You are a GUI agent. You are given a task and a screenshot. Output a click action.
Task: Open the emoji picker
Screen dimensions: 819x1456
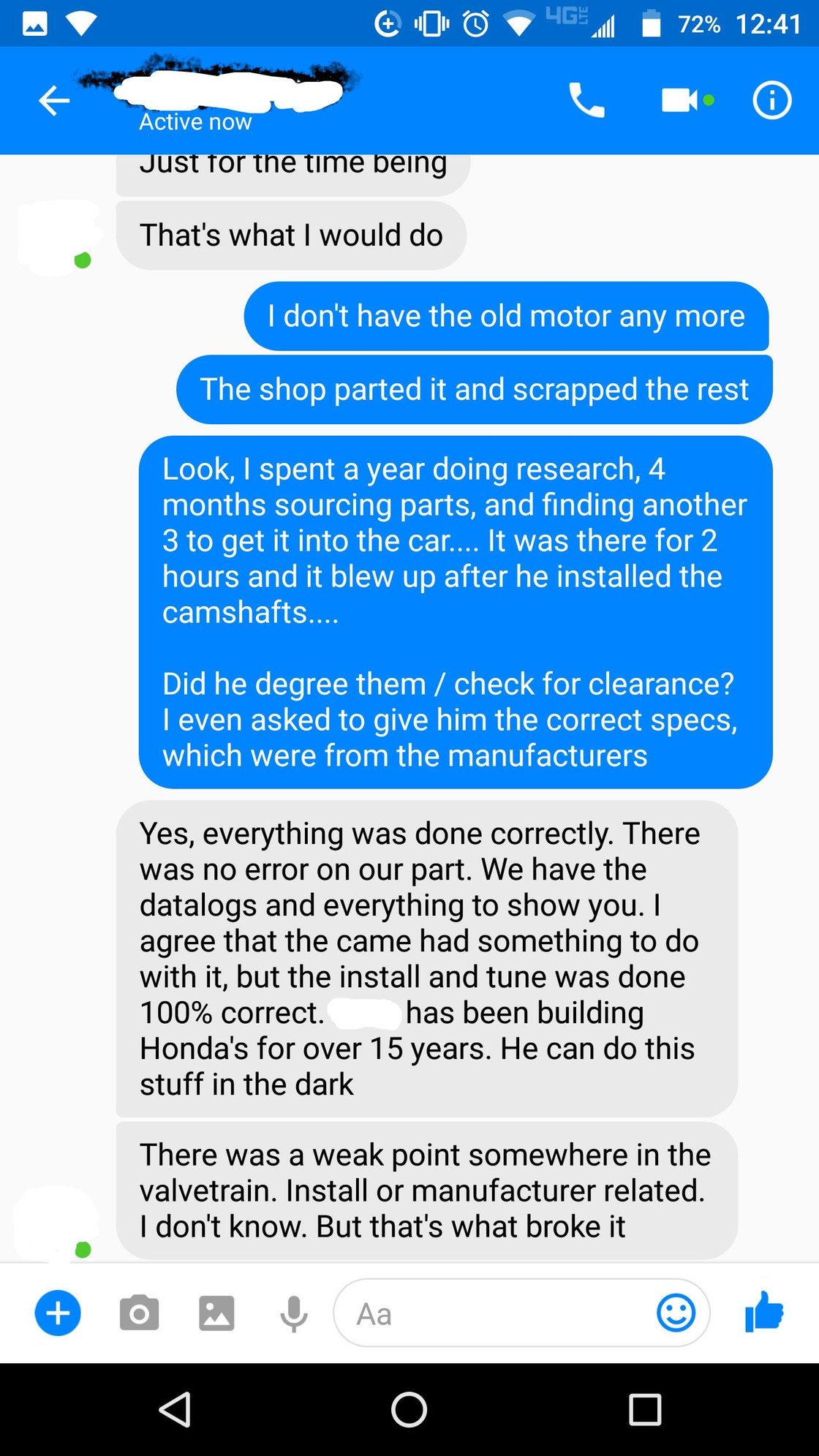tap(676, 1313)
